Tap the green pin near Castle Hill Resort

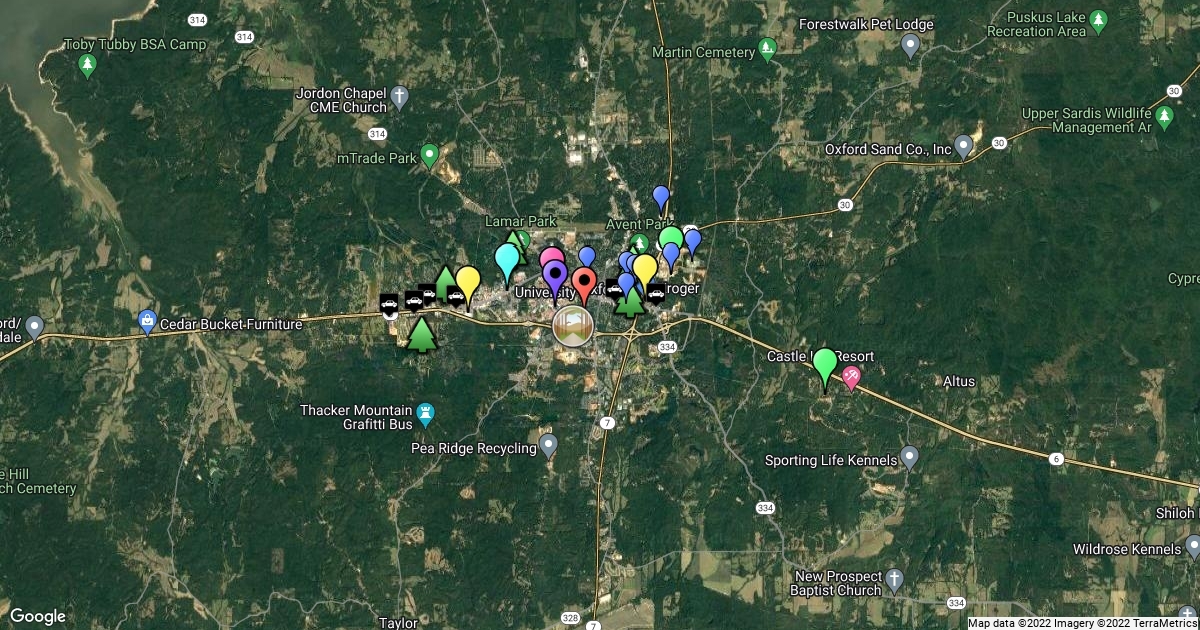[x=825, y=363]
